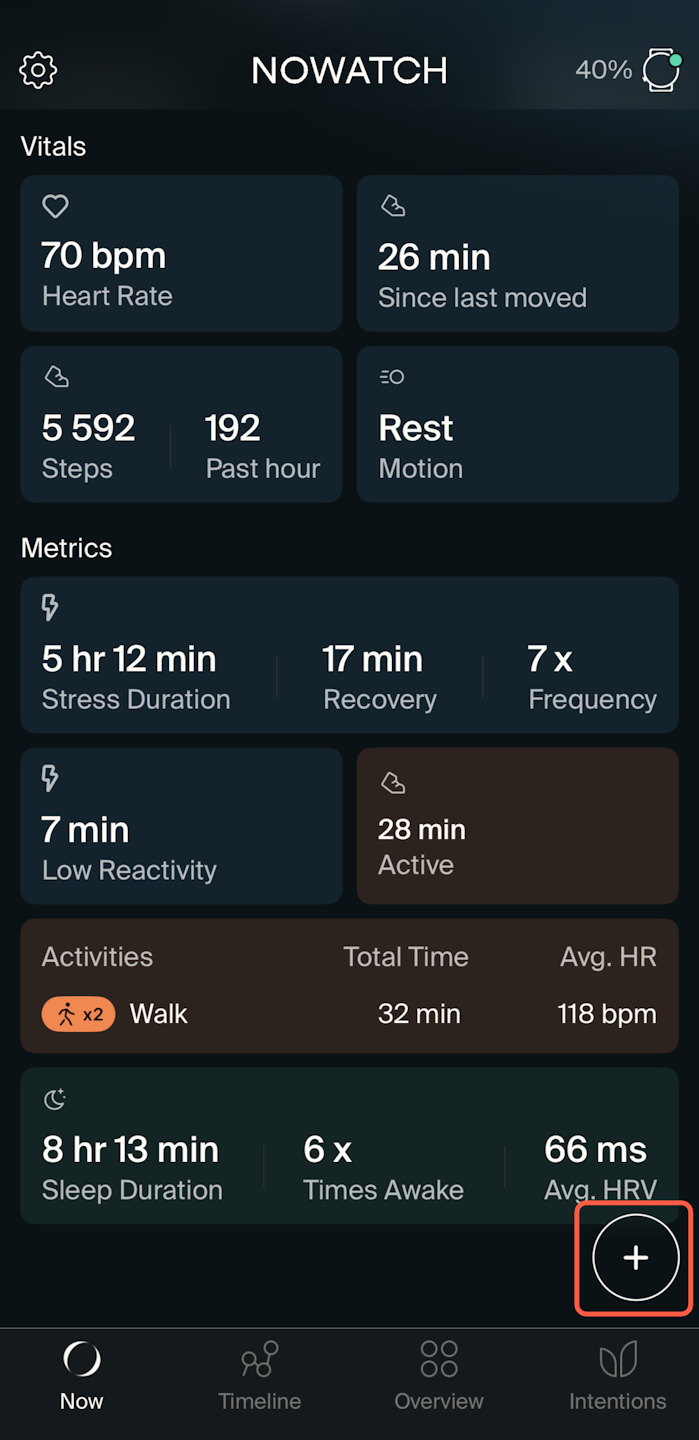Switch to the Overview tab
This screenshot has height=1440, width=699.
pyautogui.click(x=438, y=1376)
